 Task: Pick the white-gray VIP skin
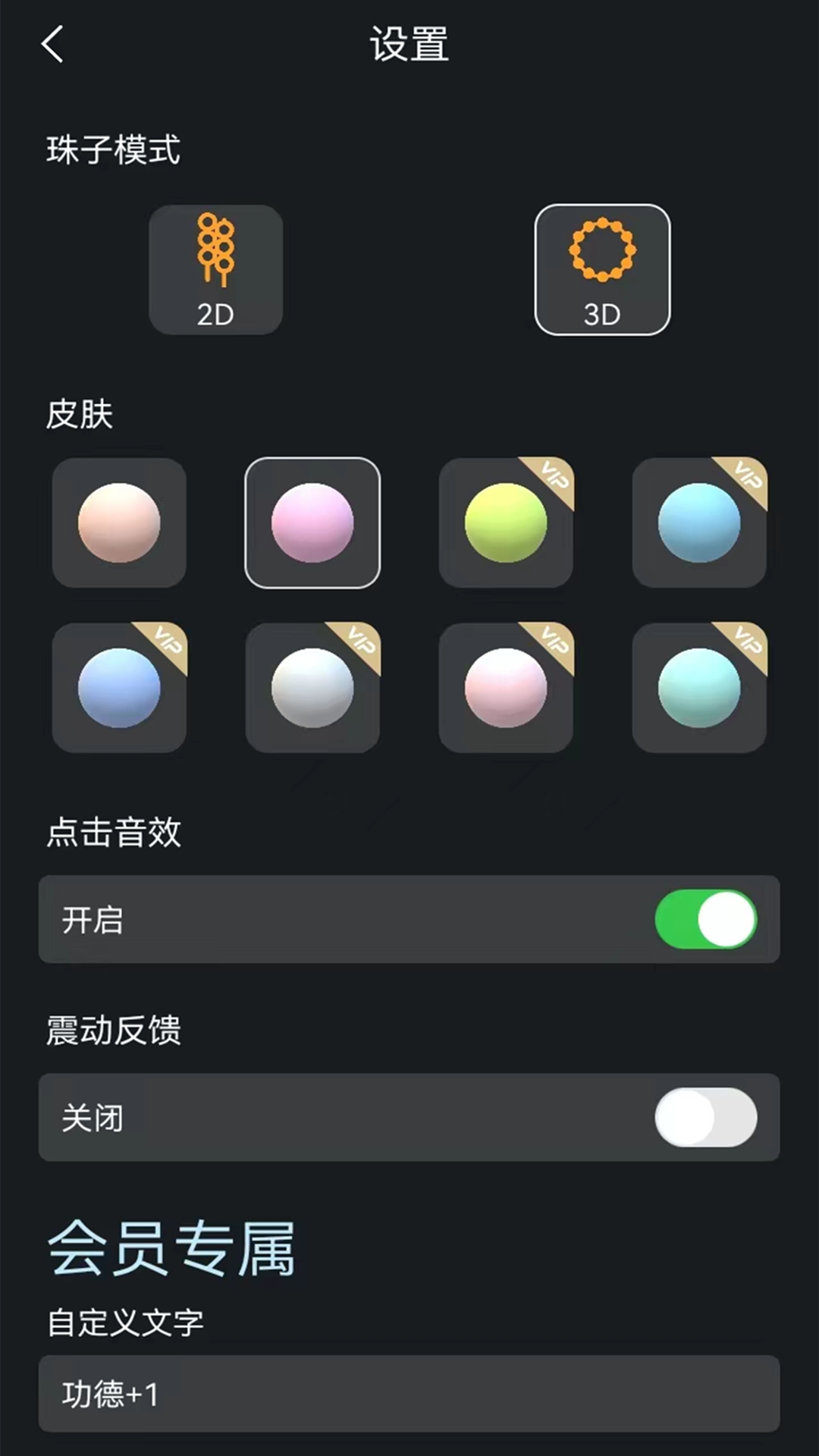tap(312, 688)
